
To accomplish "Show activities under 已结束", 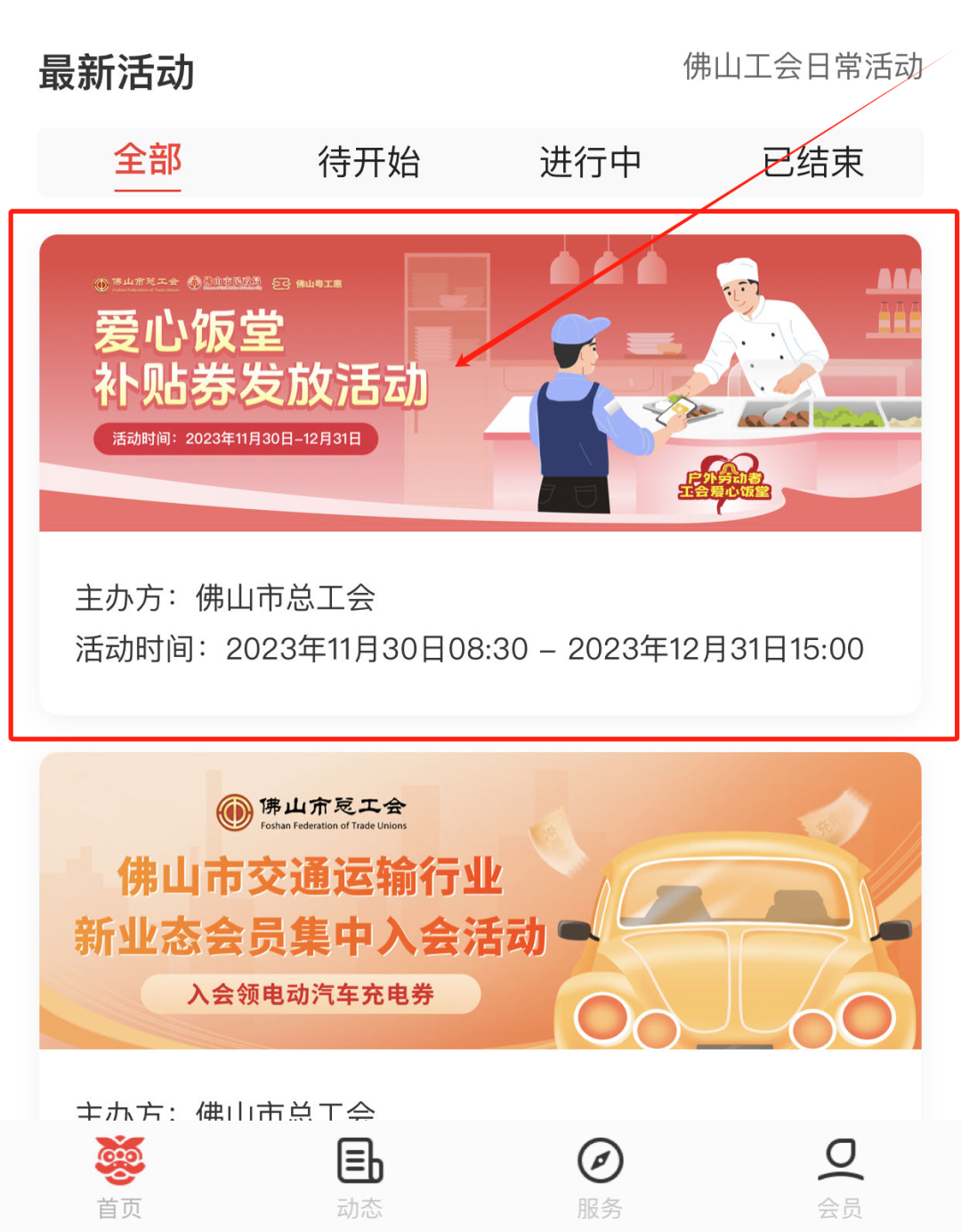I will 812,162.
